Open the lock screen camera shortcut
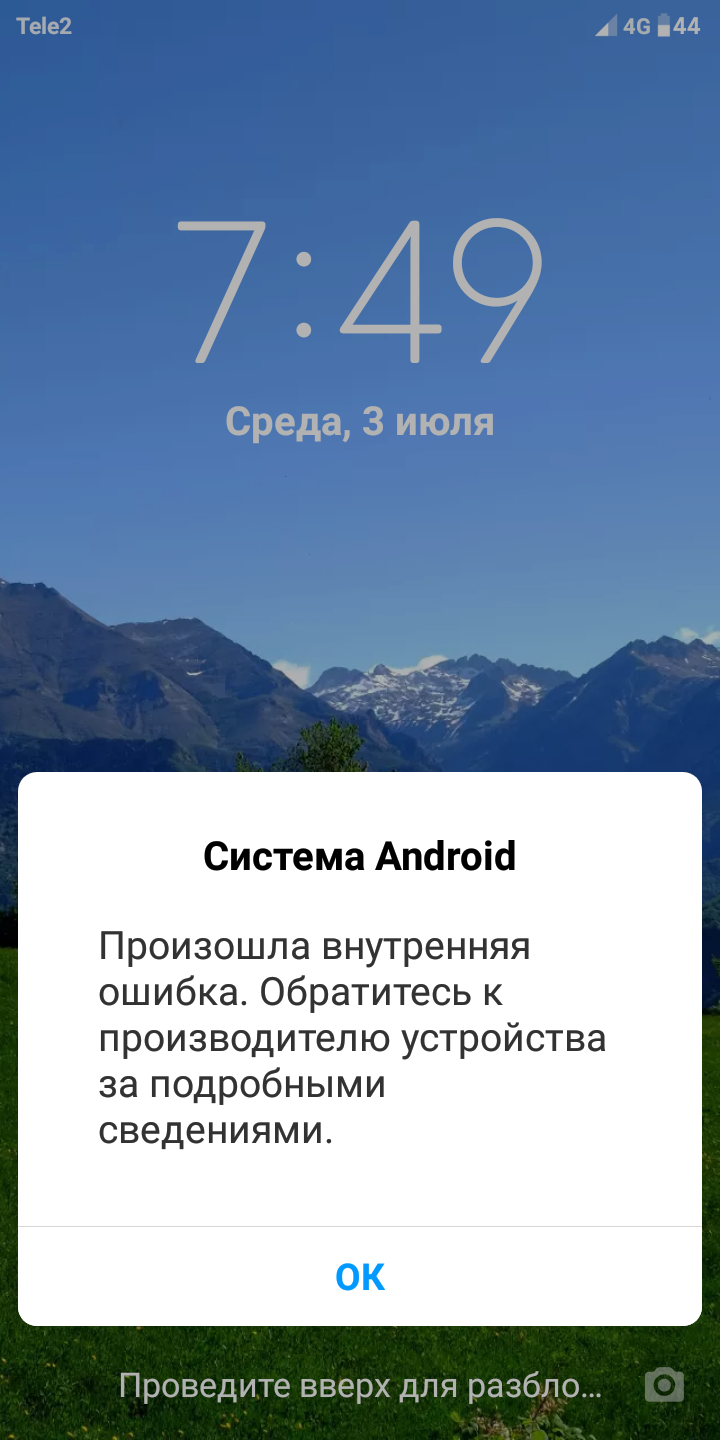Screen dimensions: 720x1440 click(x=664, y=1386)
